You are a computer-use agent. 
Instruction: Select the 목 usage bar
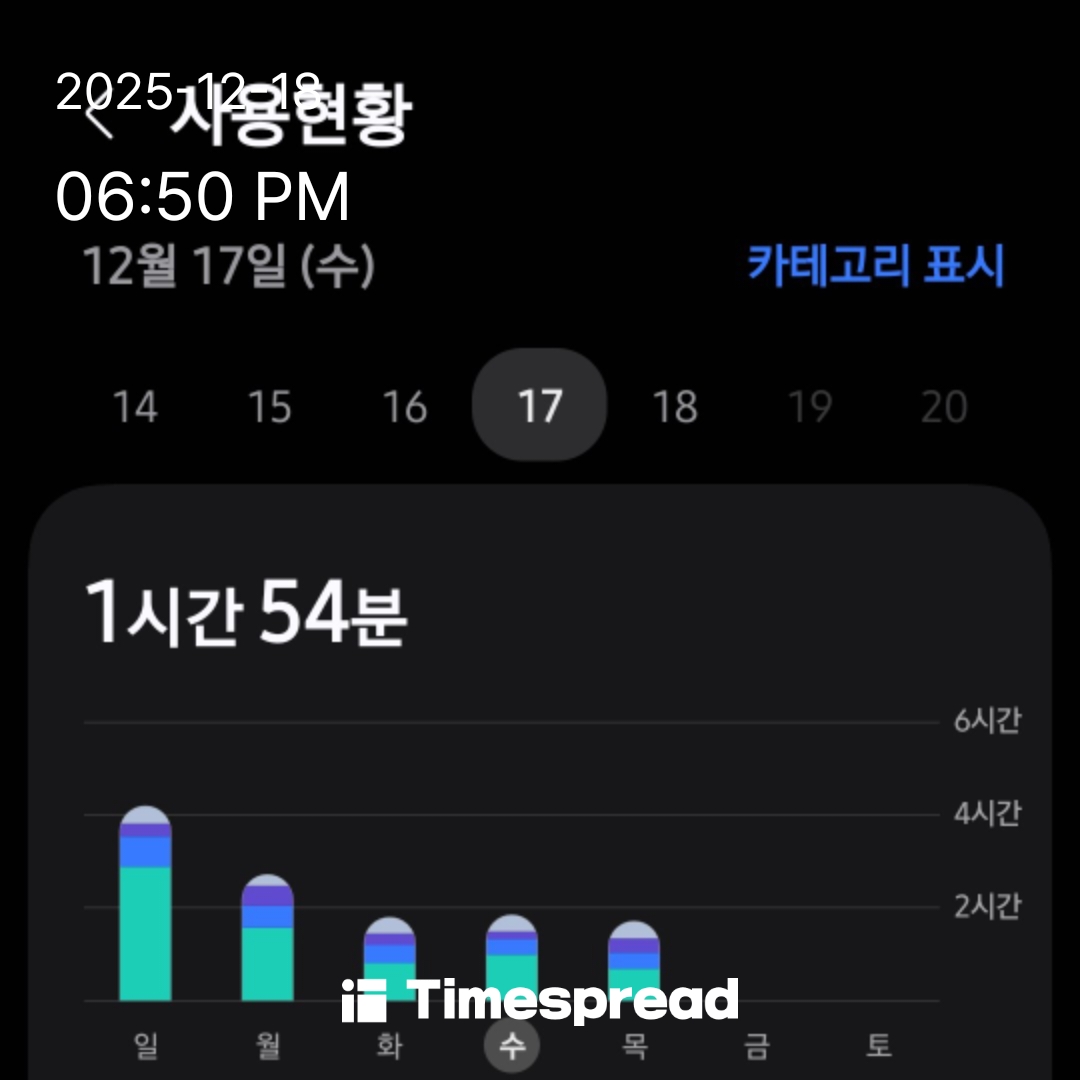(x=634, y=962)
